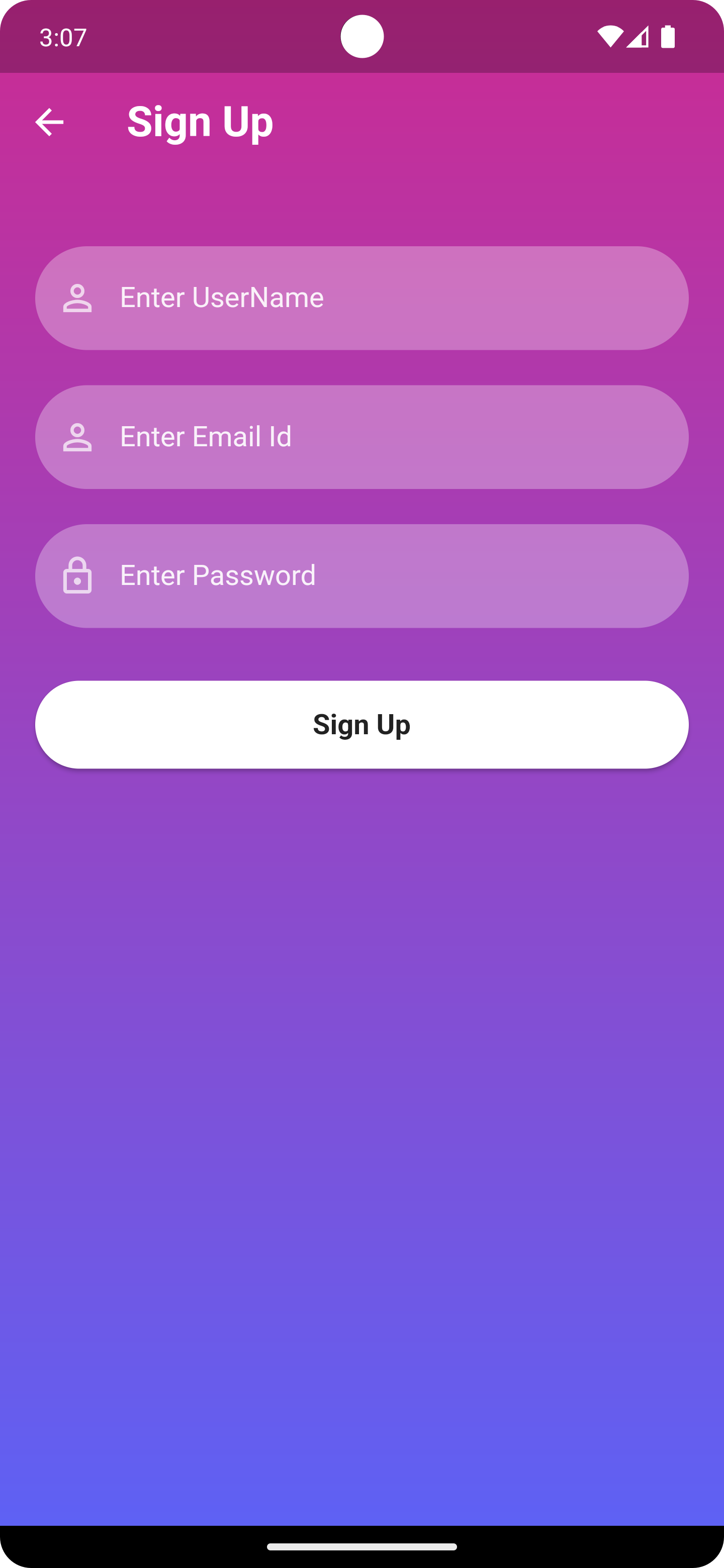Click the cellular signal indicator
This screenshot has width=724, height=1568.
[x=638, y=37]
